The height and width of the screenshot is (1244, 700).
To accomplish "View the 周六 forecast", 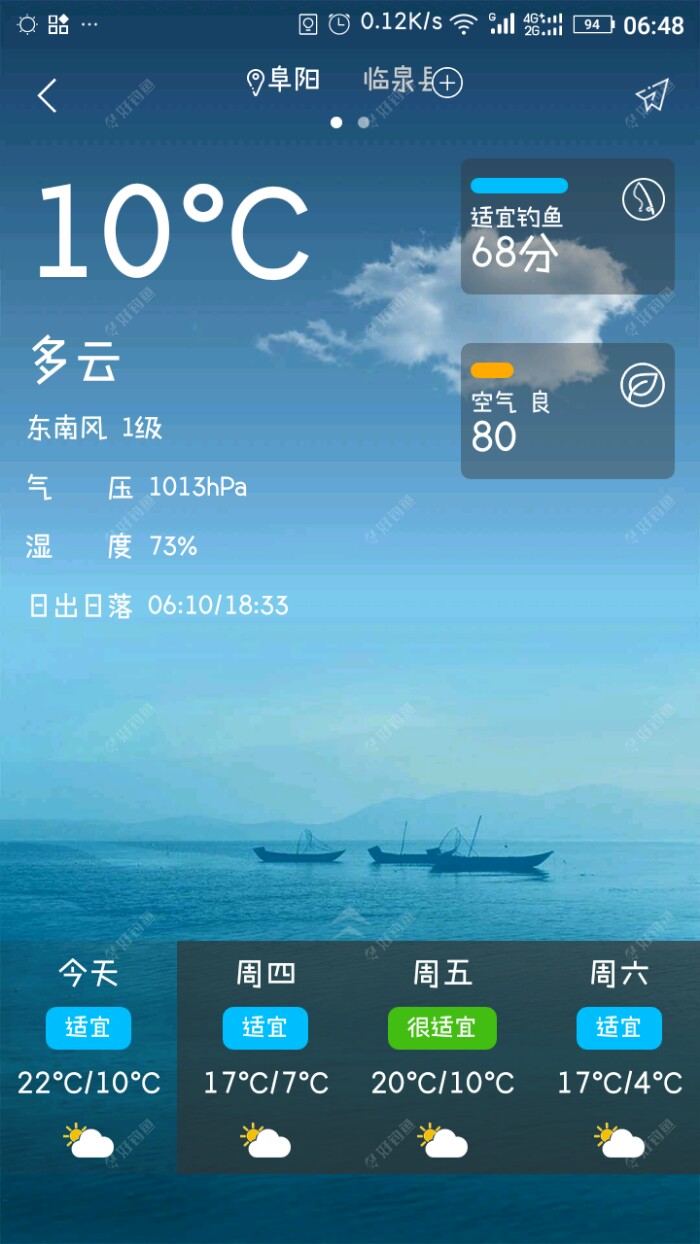I will pyautogui.click(x=619, y=1055).
